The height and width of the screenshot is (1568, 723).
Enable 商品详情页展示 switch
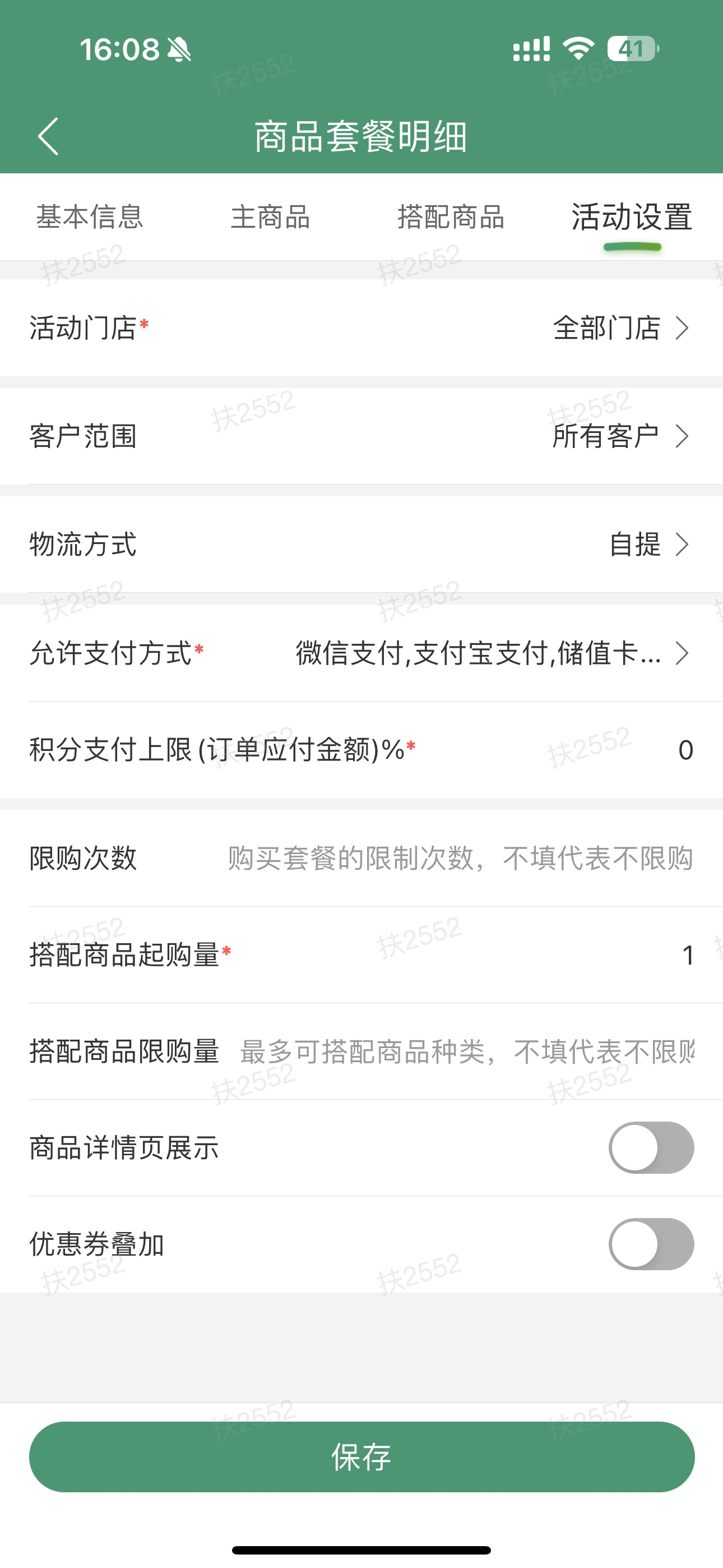coord(651,1148)
